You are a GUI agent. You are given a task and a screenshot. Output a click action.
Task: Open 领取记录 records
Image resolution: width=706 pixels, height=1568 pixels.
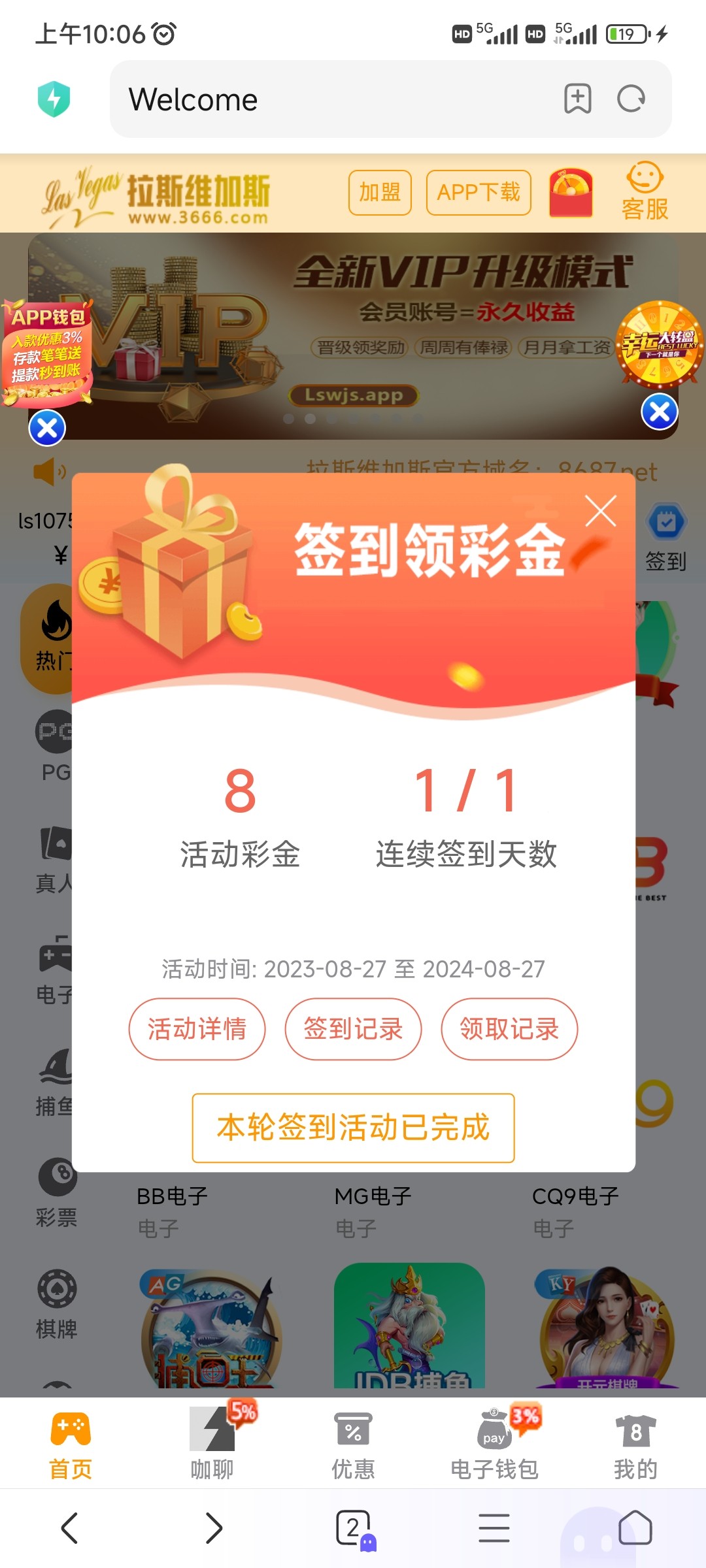(509, 1029)
